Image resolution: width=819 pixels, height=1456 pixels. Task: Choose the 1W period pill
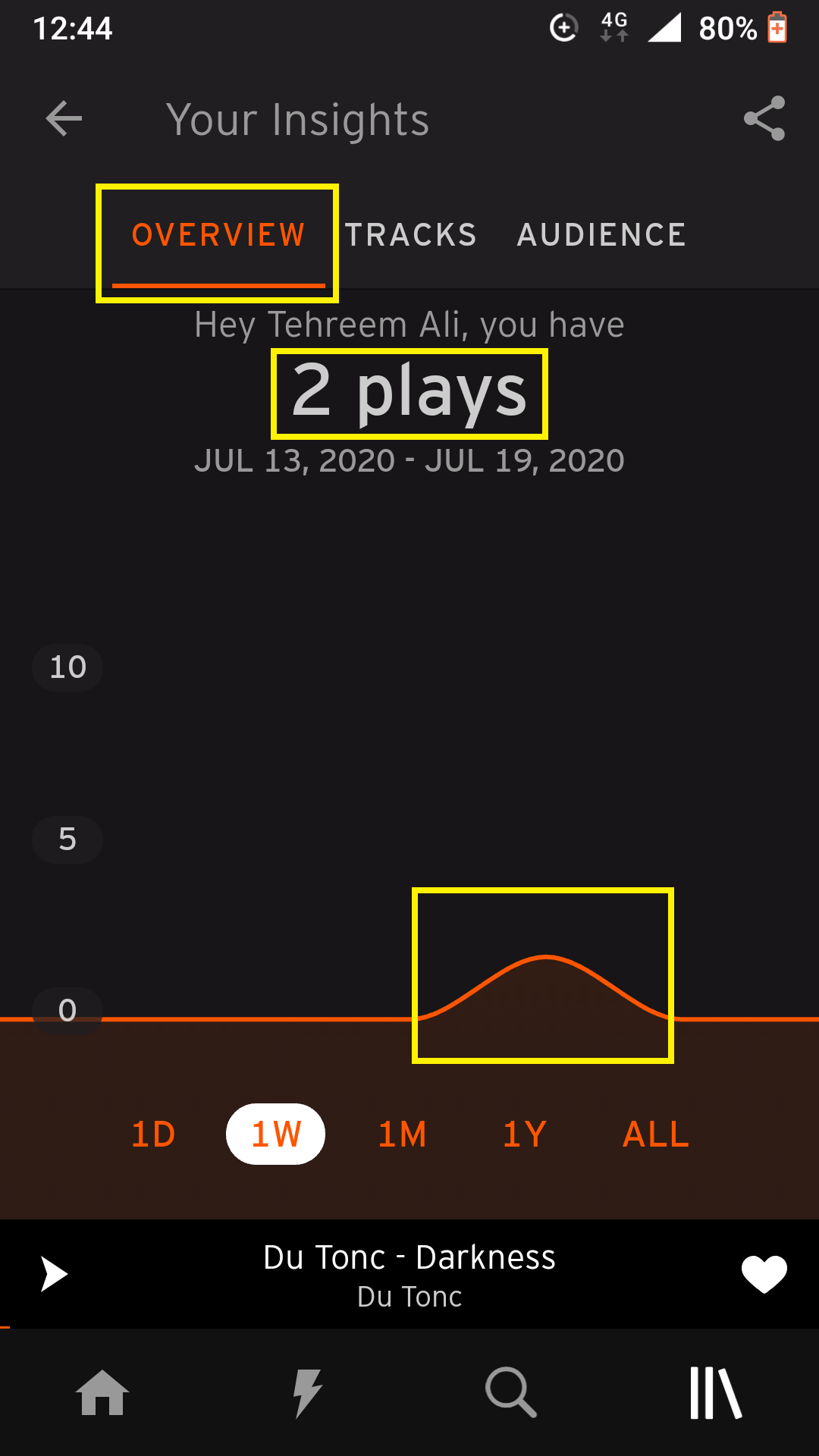(x=275, y=1134)
